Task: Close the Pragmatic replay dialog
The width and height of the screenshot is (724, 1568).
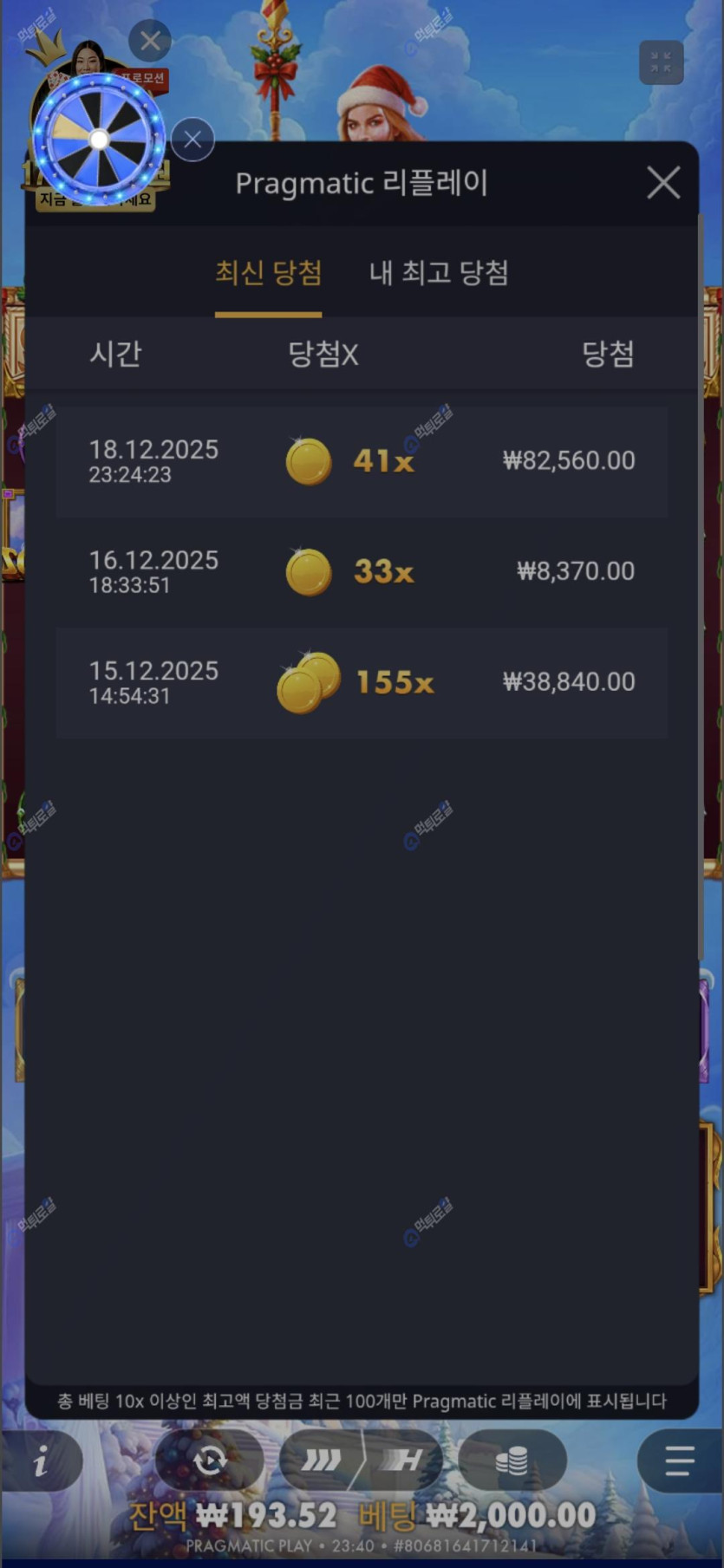Action: (663, 183)
